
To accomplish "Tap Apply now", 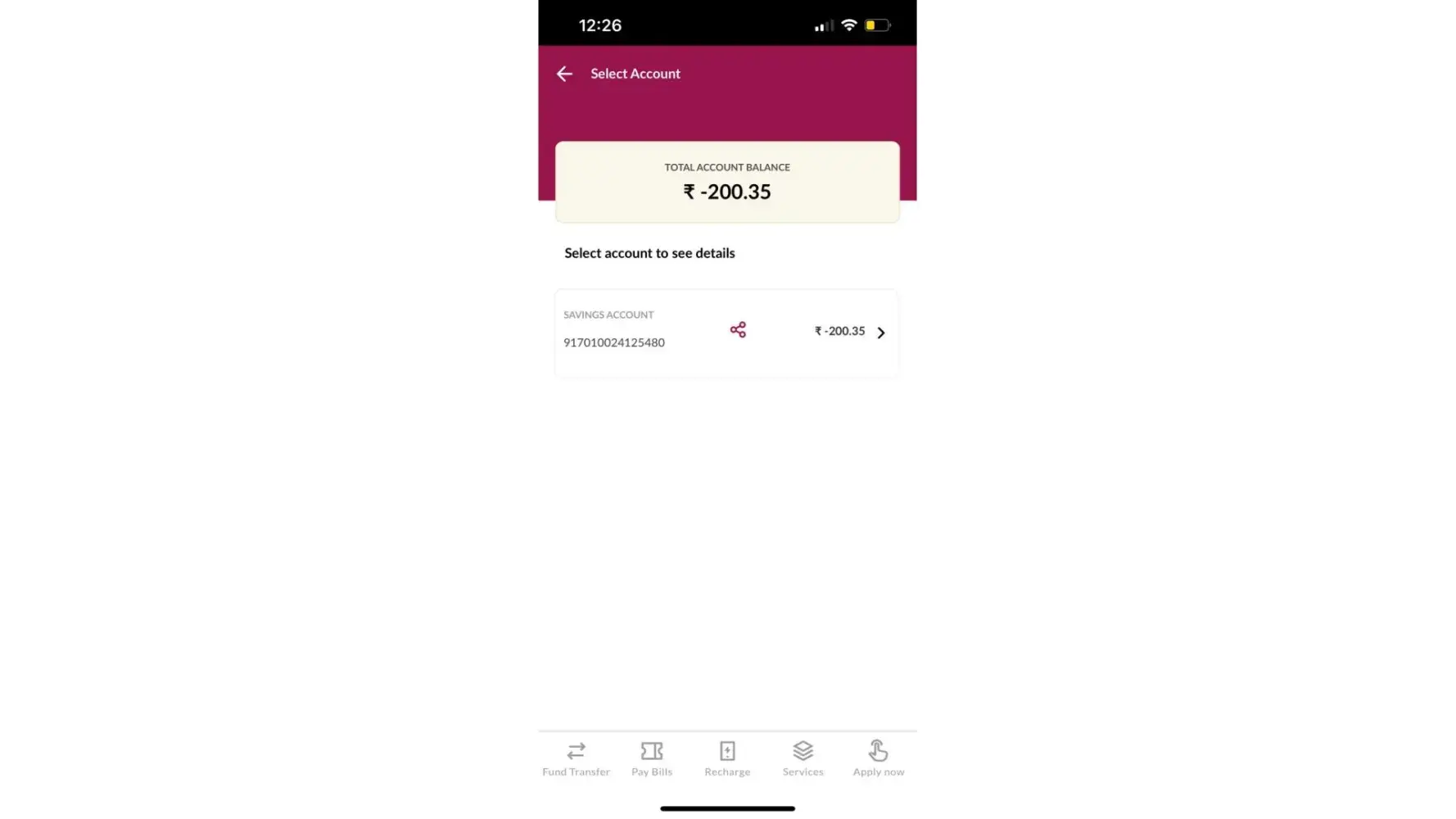I will point(878,758).
